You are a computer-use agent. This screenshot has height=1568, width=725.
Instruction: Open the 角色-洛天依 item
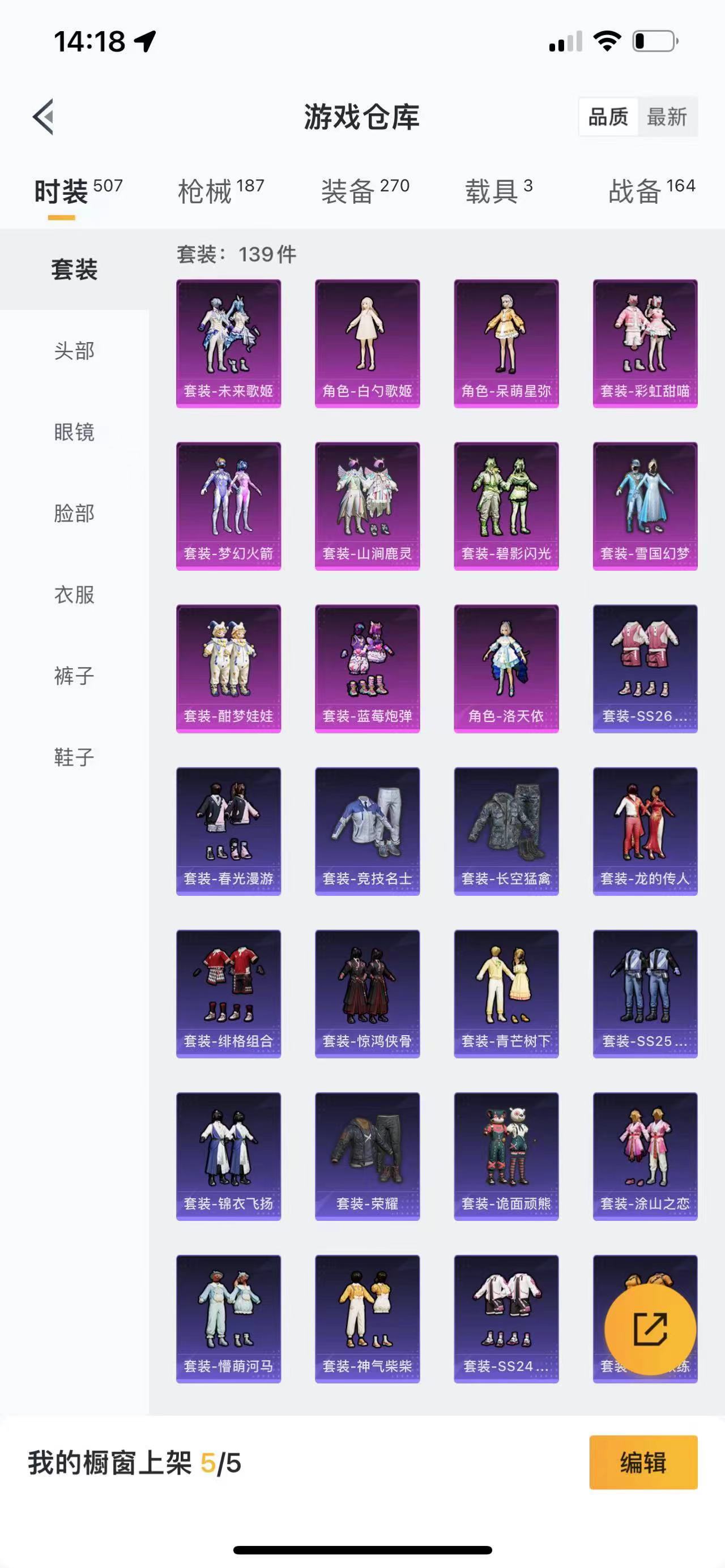click(x=506, y=668)
